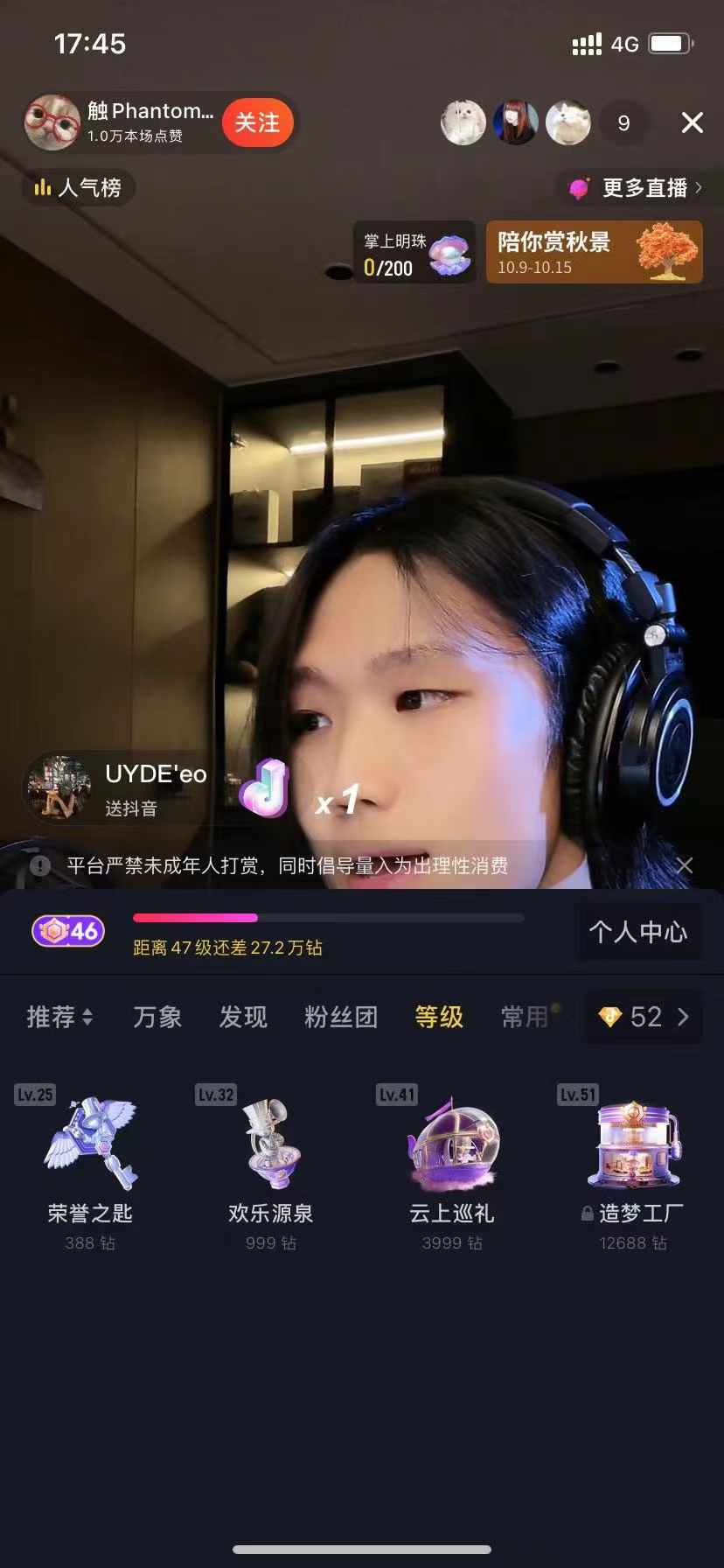Select the locked 造梦工厂 gift
This screenshot has width=724, height=1568.
click(x=633, y=1164)
